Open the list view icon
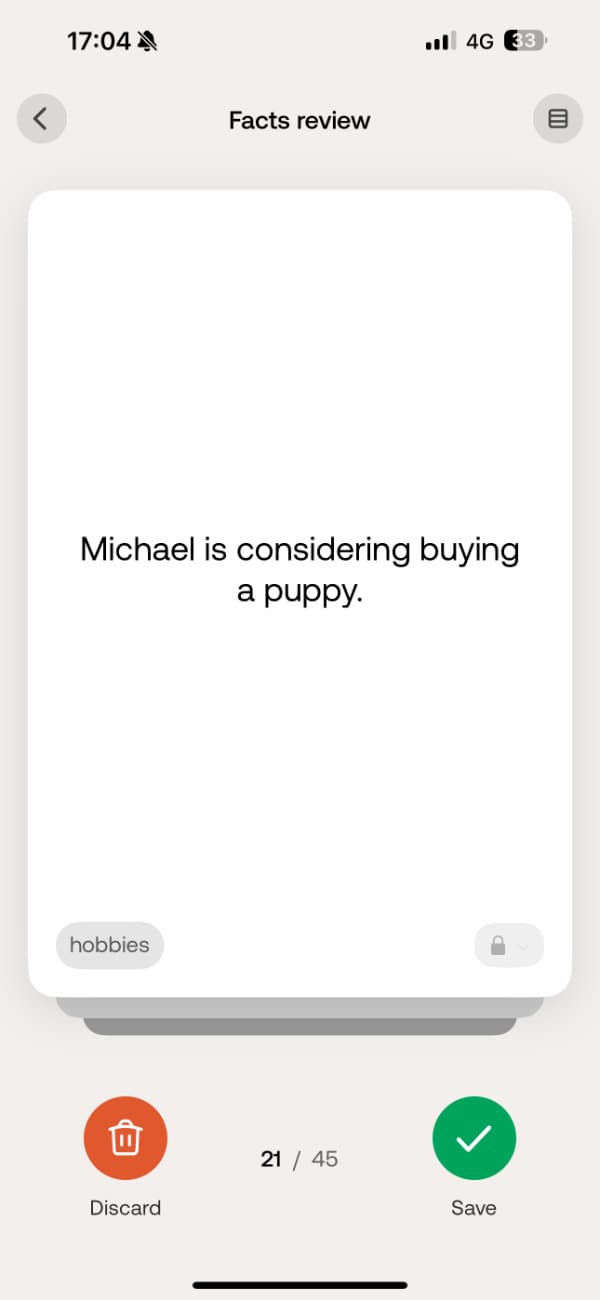The width and height of the screenshot is (600, 1300). [x=558, y=119]
